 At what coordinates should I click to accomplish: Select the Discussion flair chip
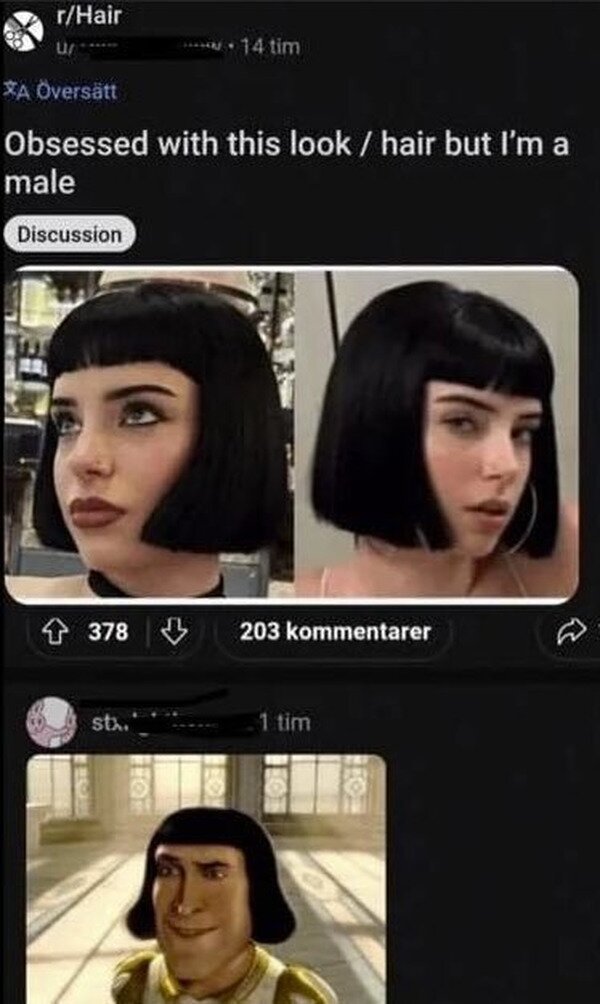pos(69,234)
